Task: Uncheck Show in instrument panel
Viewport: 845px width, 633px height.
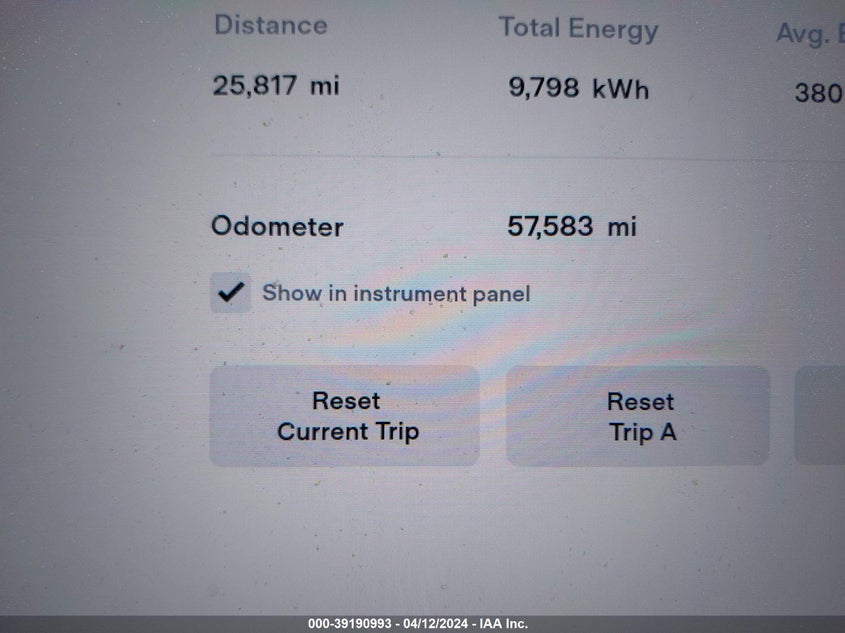Action: pos(232,293)
